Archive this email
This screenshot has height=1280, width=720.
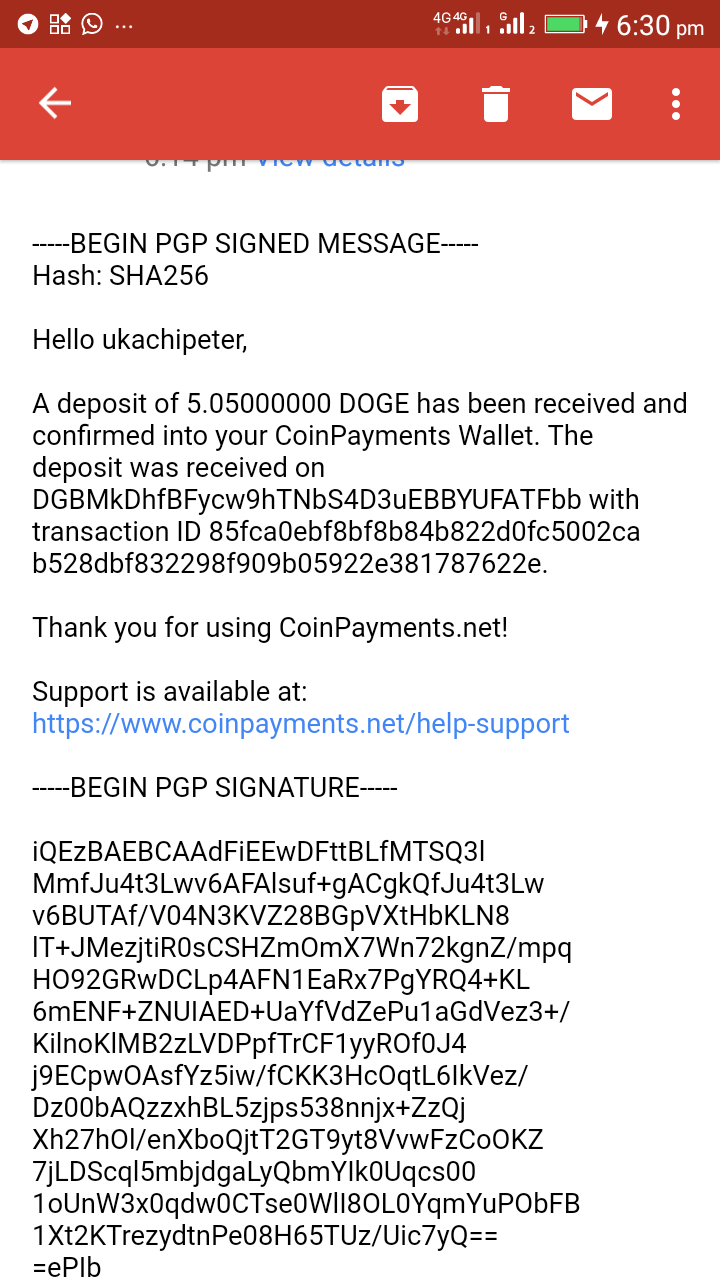400,104
